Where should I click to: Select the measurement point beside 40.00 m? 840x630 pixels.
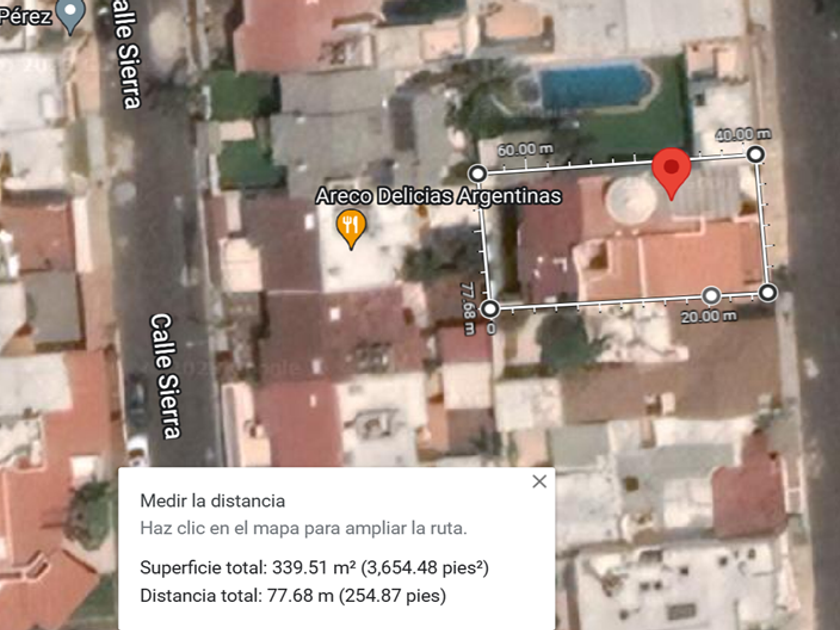(x=756, y=154)
